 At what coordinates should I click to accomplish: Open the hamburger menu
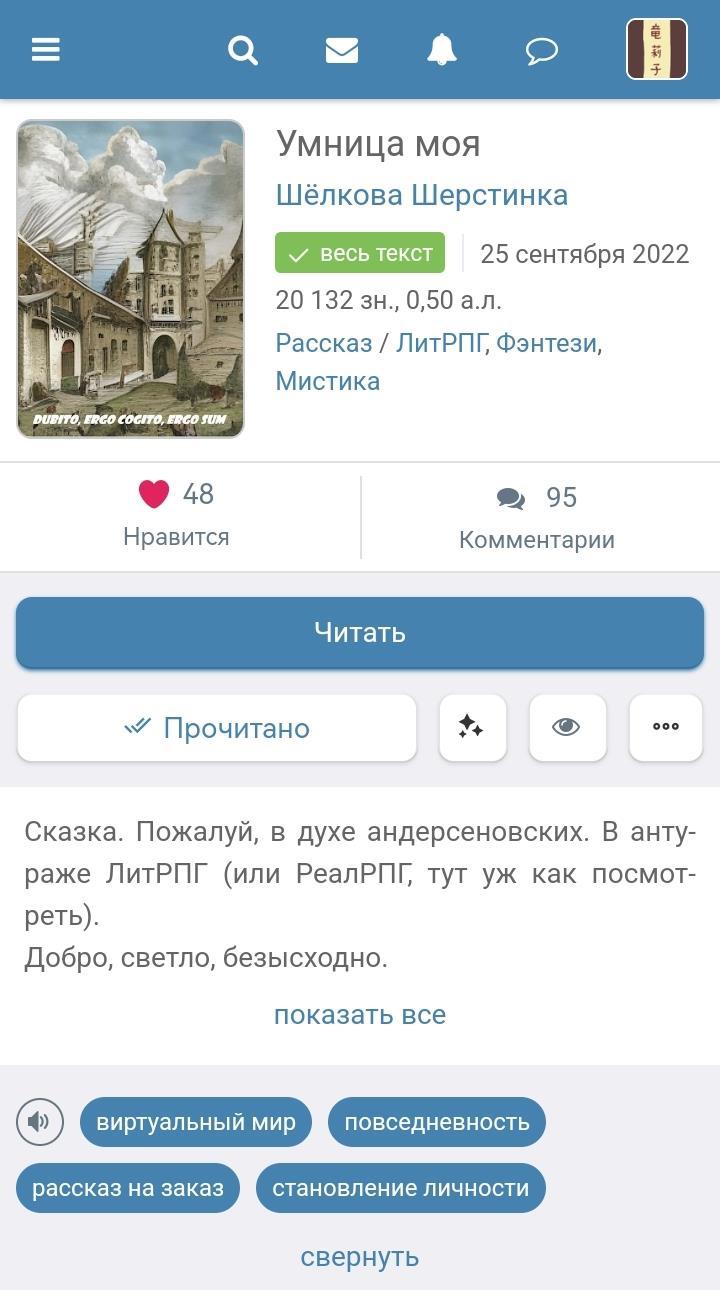tap(46, 49)
